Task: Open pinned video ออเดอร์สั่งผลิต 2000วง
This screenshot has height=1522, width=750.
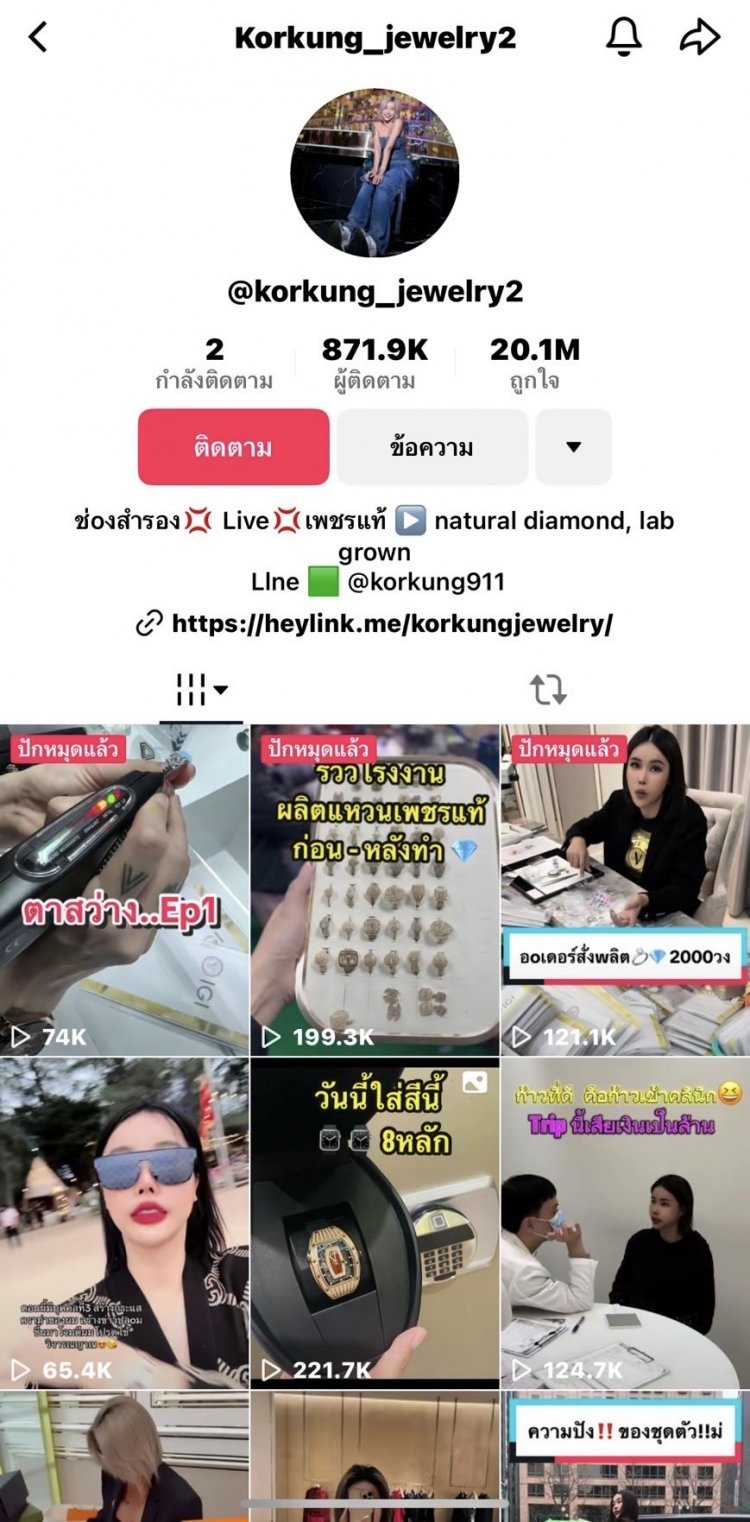Action: (x=625, y=890)
